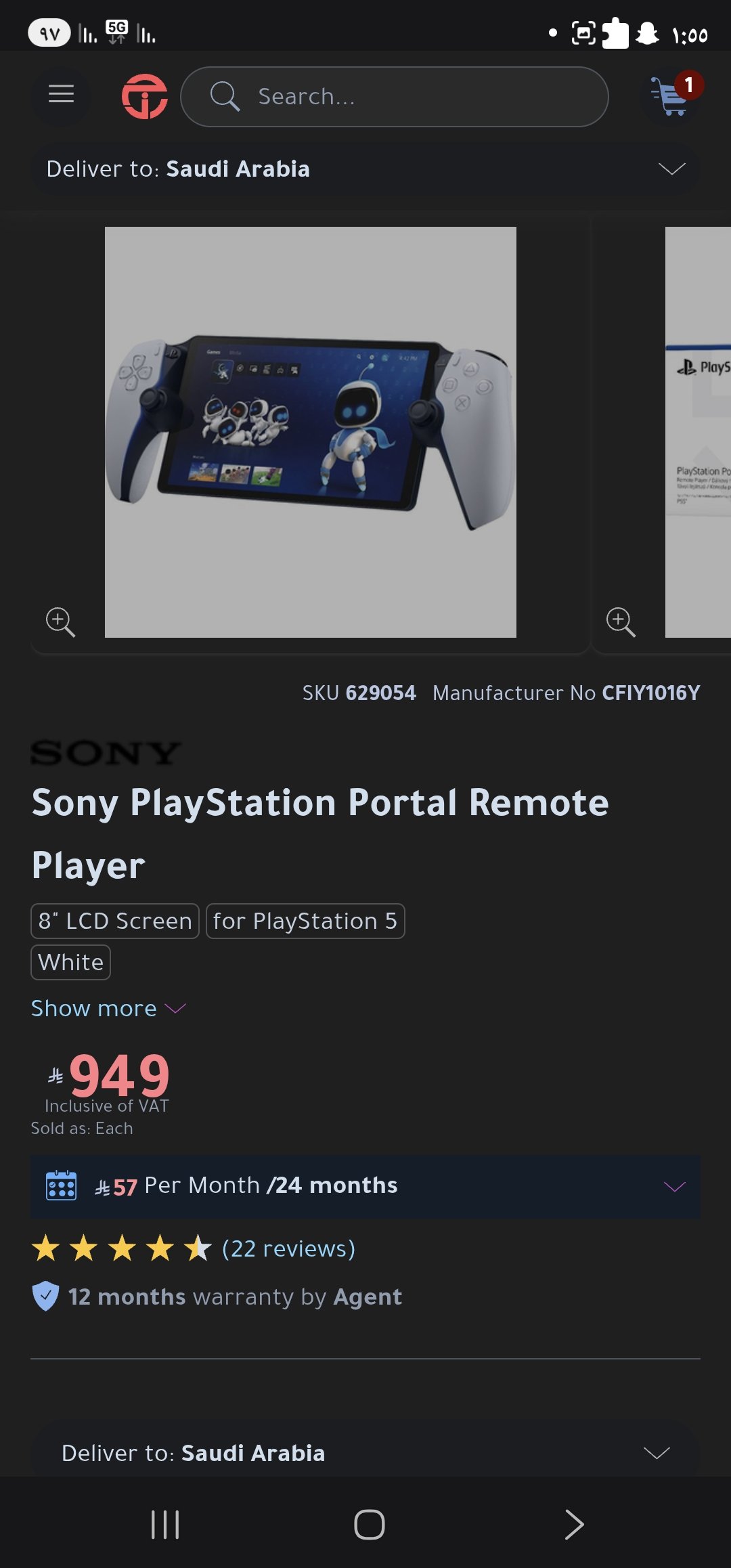Screen dimensions: 731x1568
Task: Zoom in on the second product image
Action: [621, 622]
